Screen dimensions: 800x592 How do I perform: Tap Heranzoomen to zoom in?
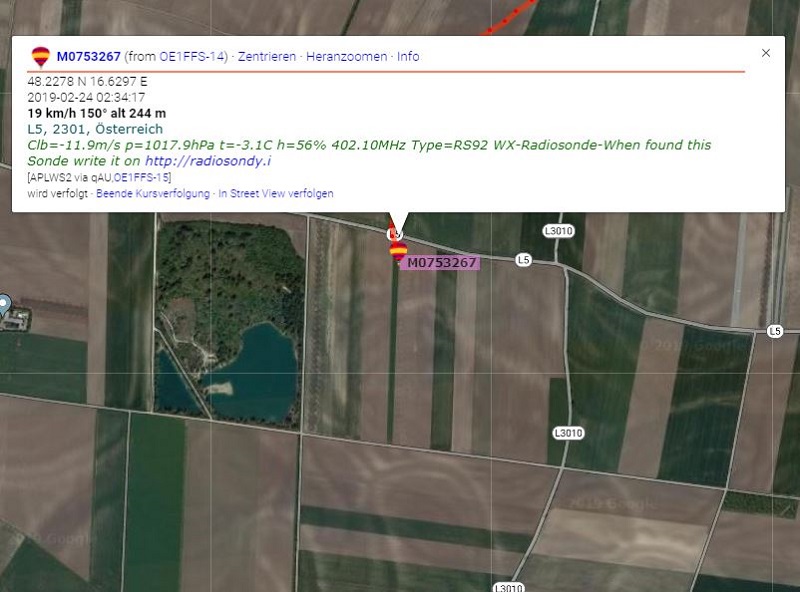pyautogui.click(x=346, y=57)
